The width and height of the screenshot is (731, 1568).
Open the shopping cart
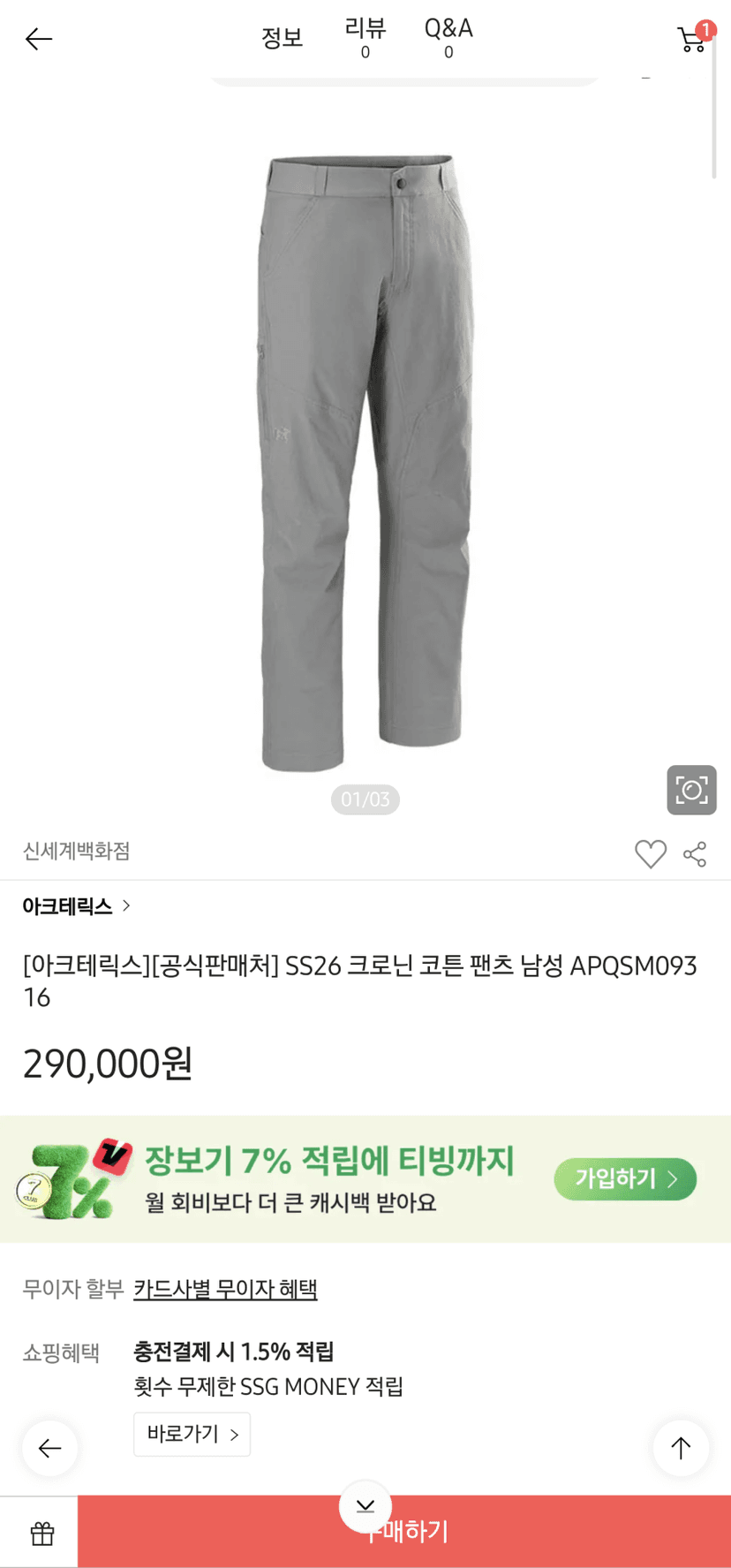pos(694,38)
